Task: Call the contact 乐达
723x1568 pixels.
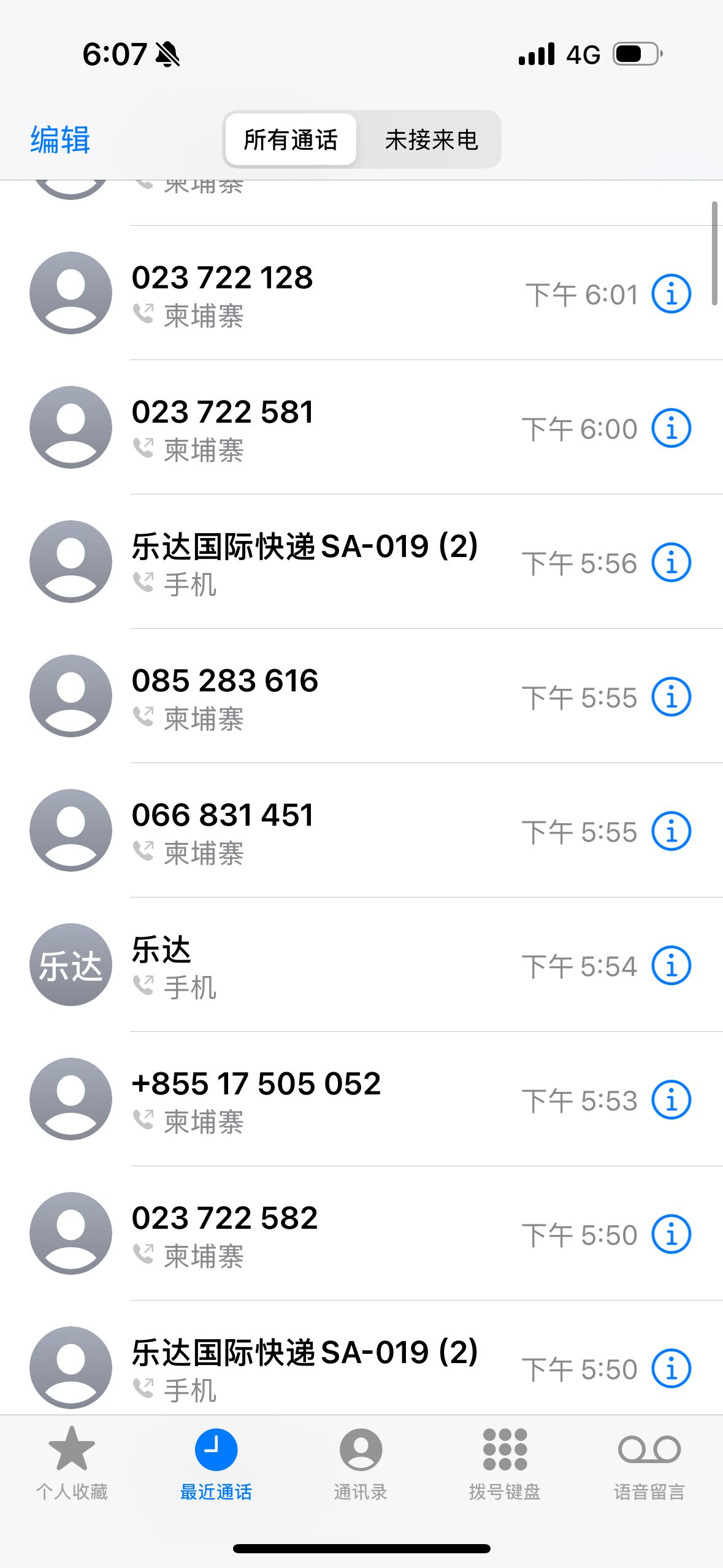Action: tap(361, 965)
